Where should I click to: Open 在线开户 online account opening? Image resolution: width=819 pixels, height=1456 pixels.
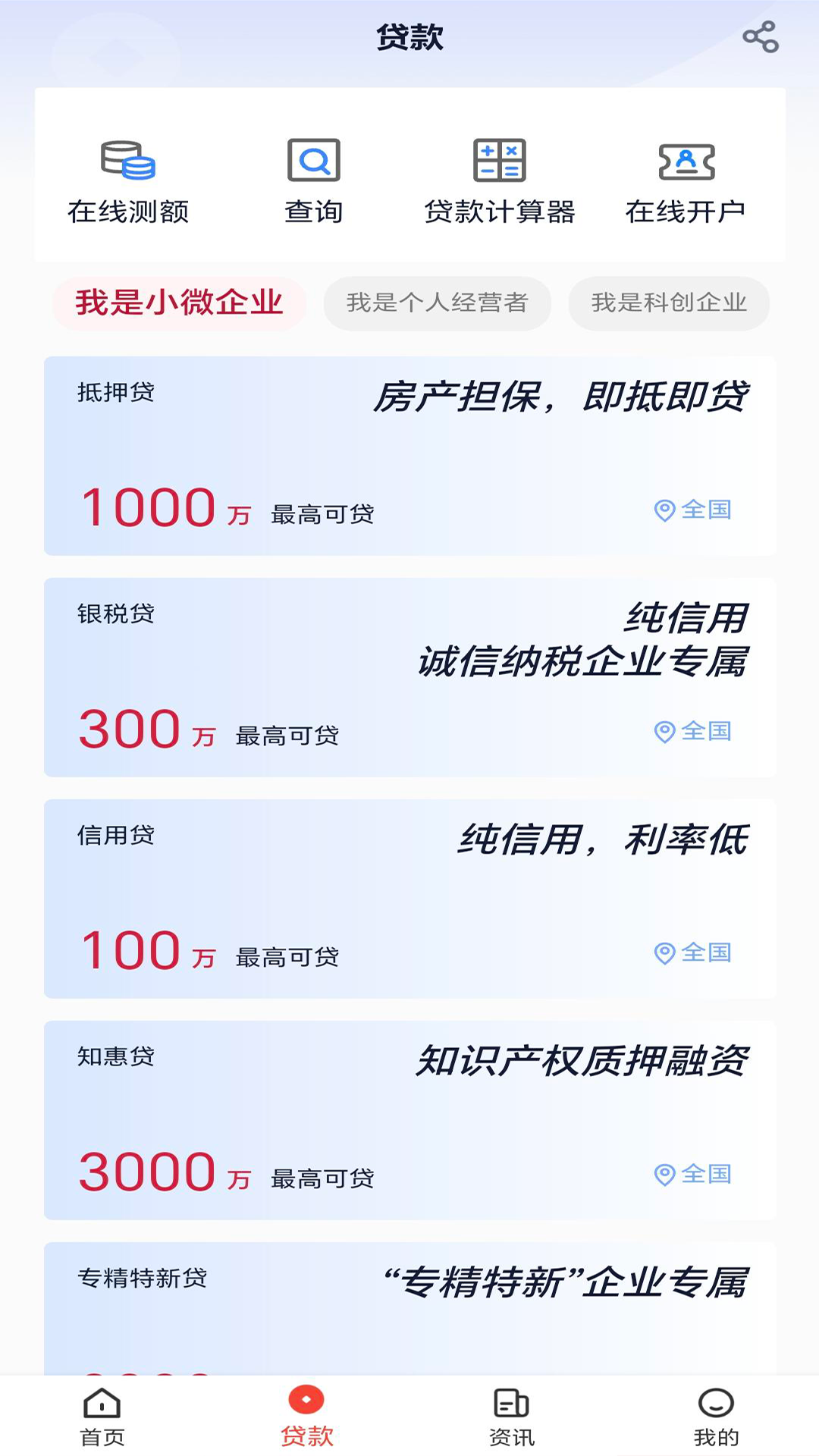point(686,180)
